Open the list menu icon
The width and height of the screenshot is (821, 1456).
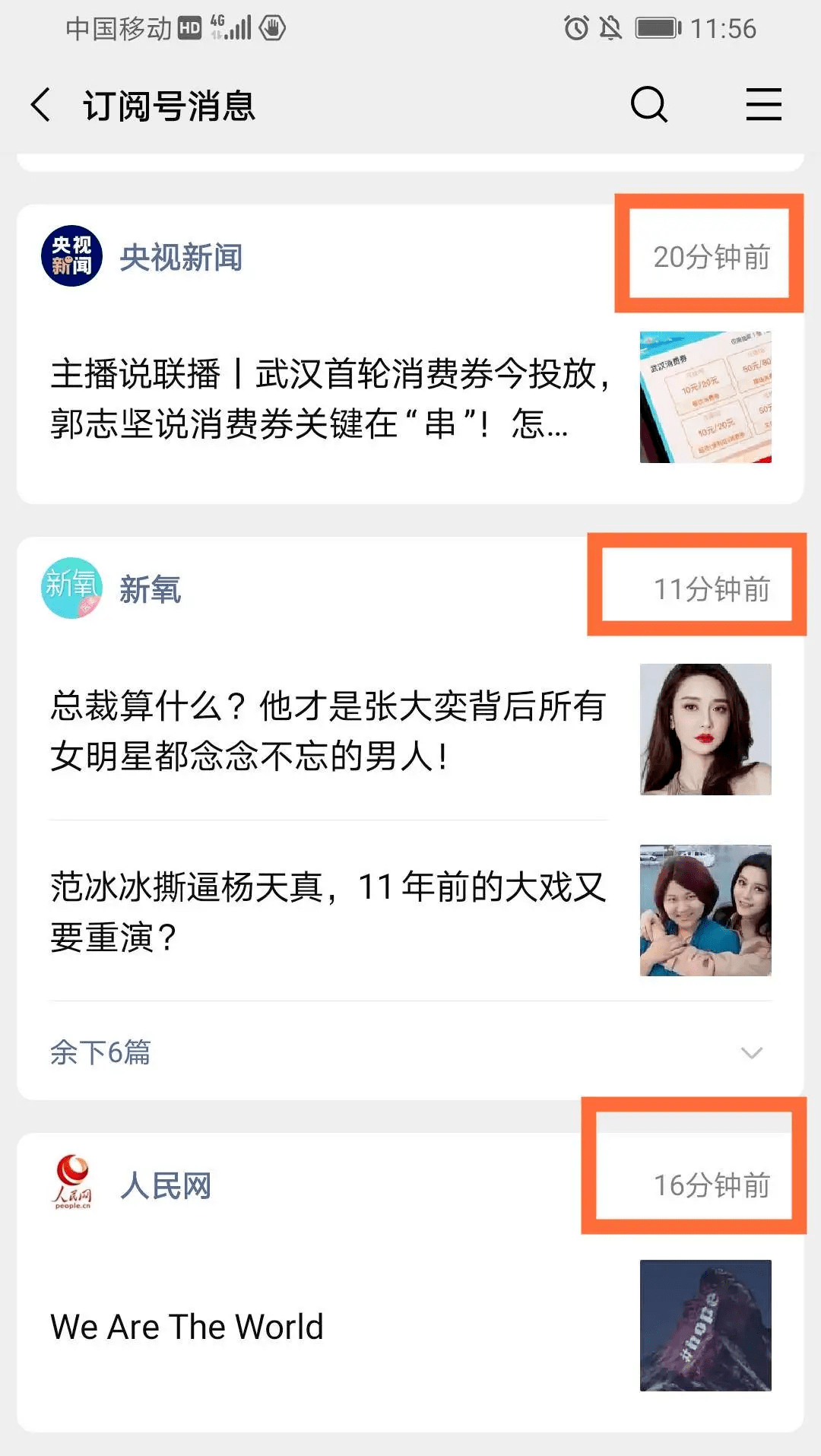pos(763,105)
